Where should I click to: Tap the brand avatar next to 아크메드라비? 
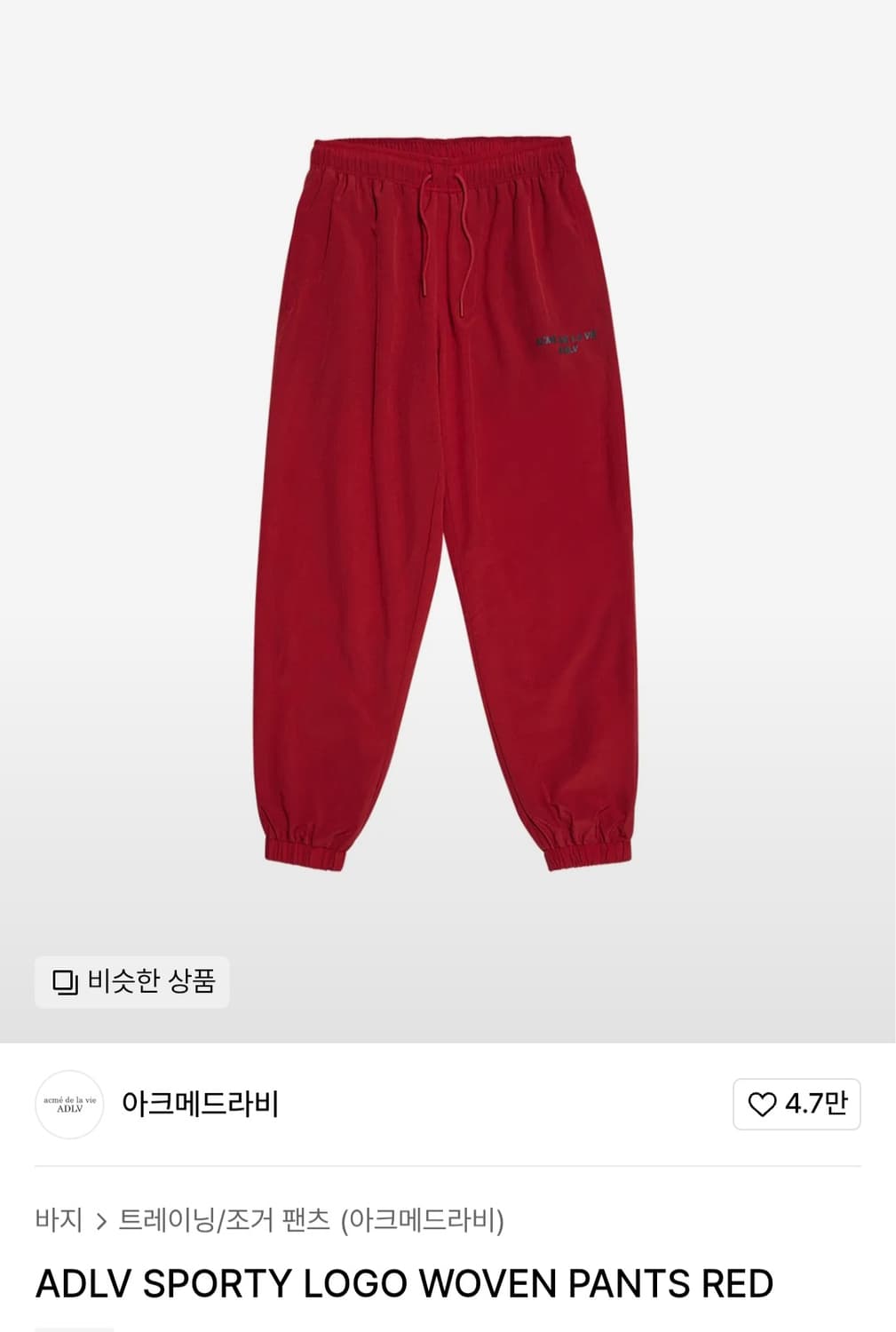click(72, 1101)
